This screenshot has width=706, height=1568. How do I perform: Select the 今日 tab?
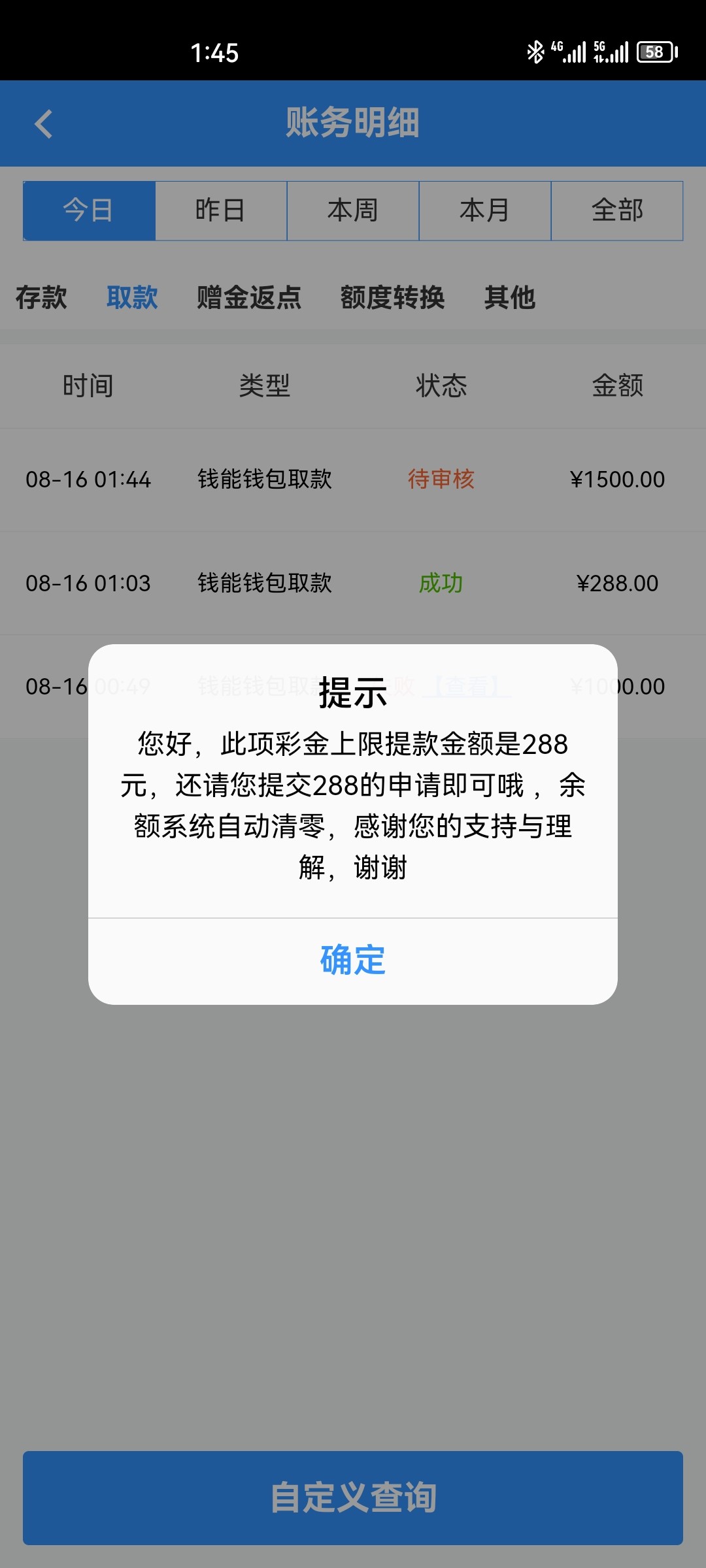(x=89, y=210)
